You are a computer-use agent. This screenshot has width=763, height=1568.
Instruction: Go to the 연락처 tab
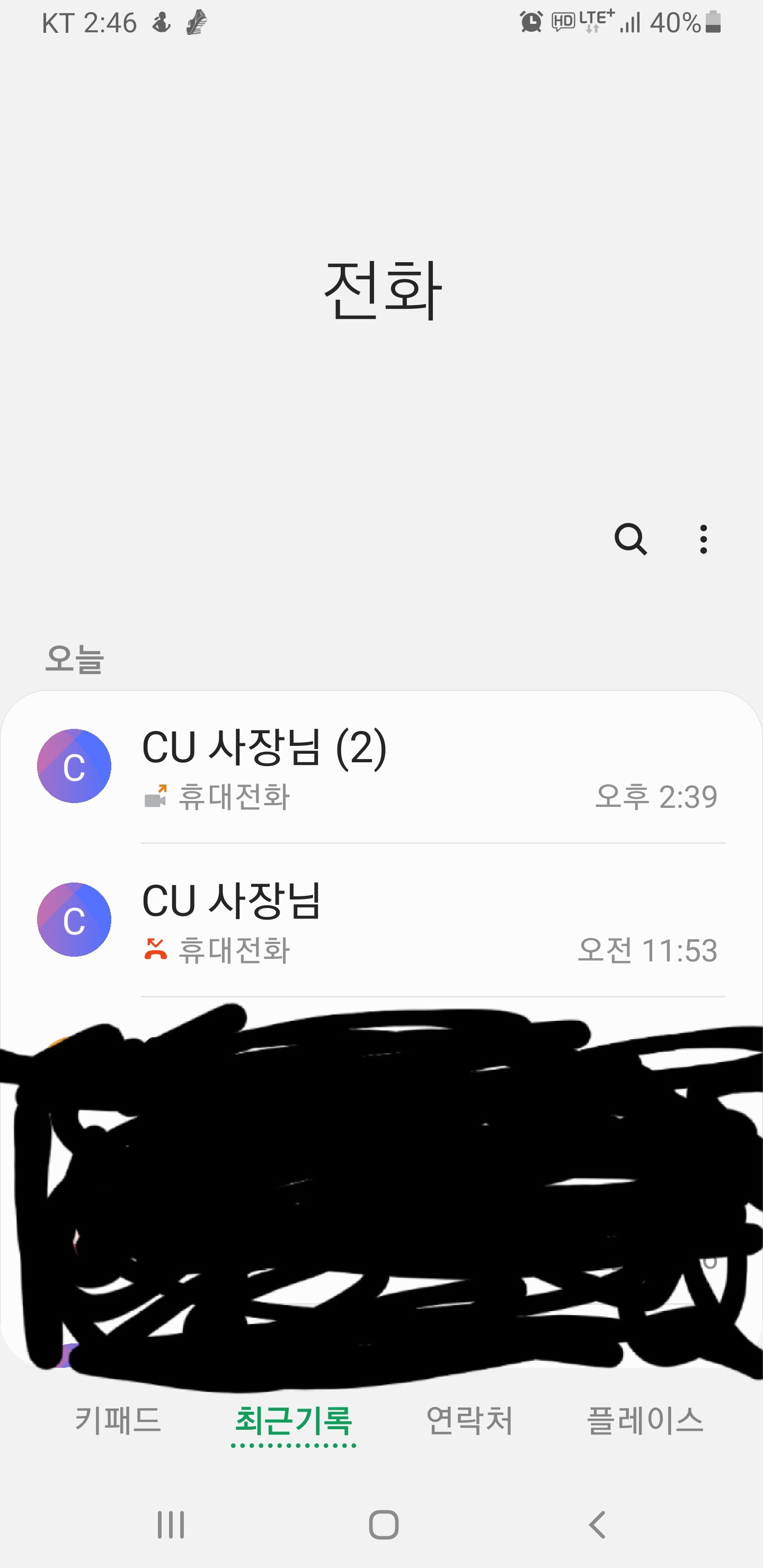pos(469,1421)
